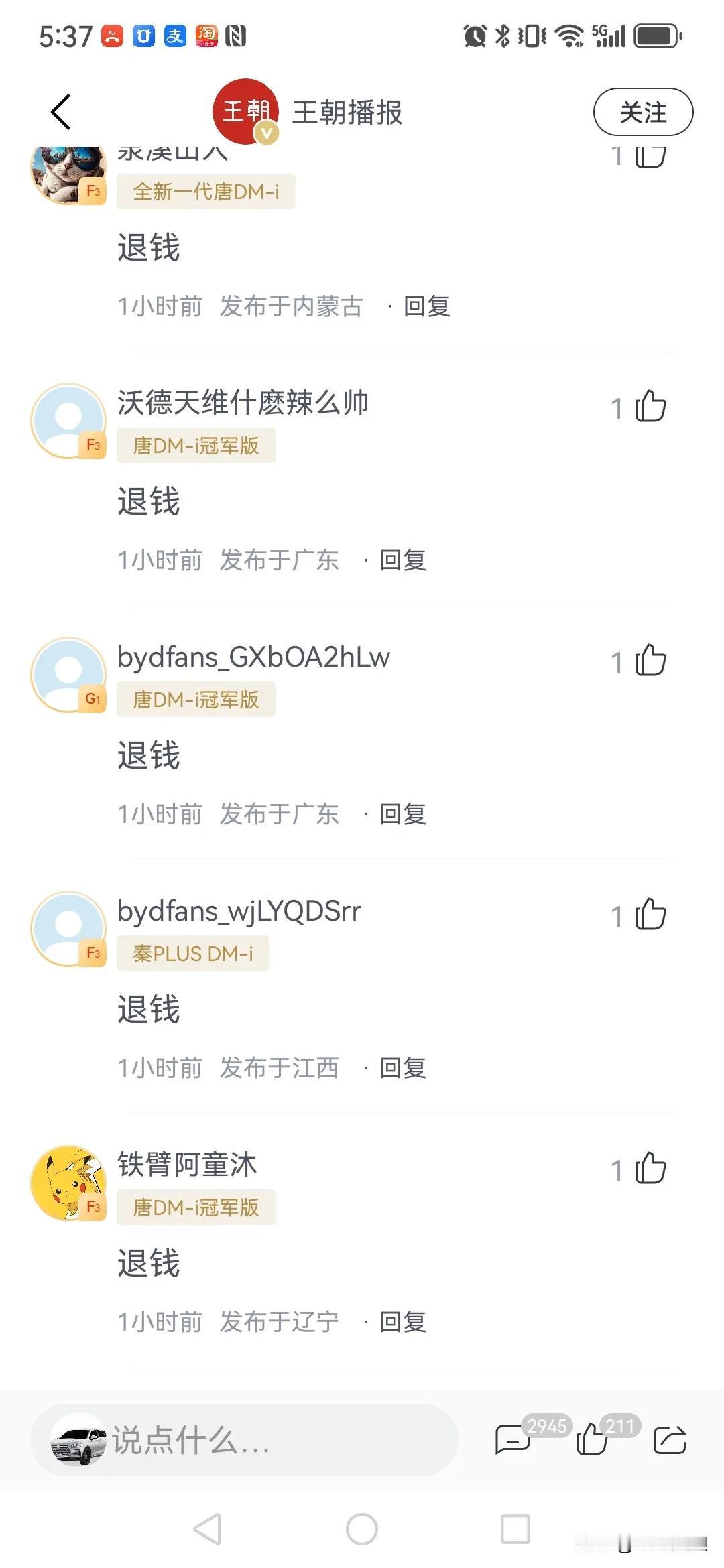The height and width of the screenshot is (1568, 724).
Task: Tap the 说点什么 comment input box
Action: pyautogui.click(x=244, y=1439)
